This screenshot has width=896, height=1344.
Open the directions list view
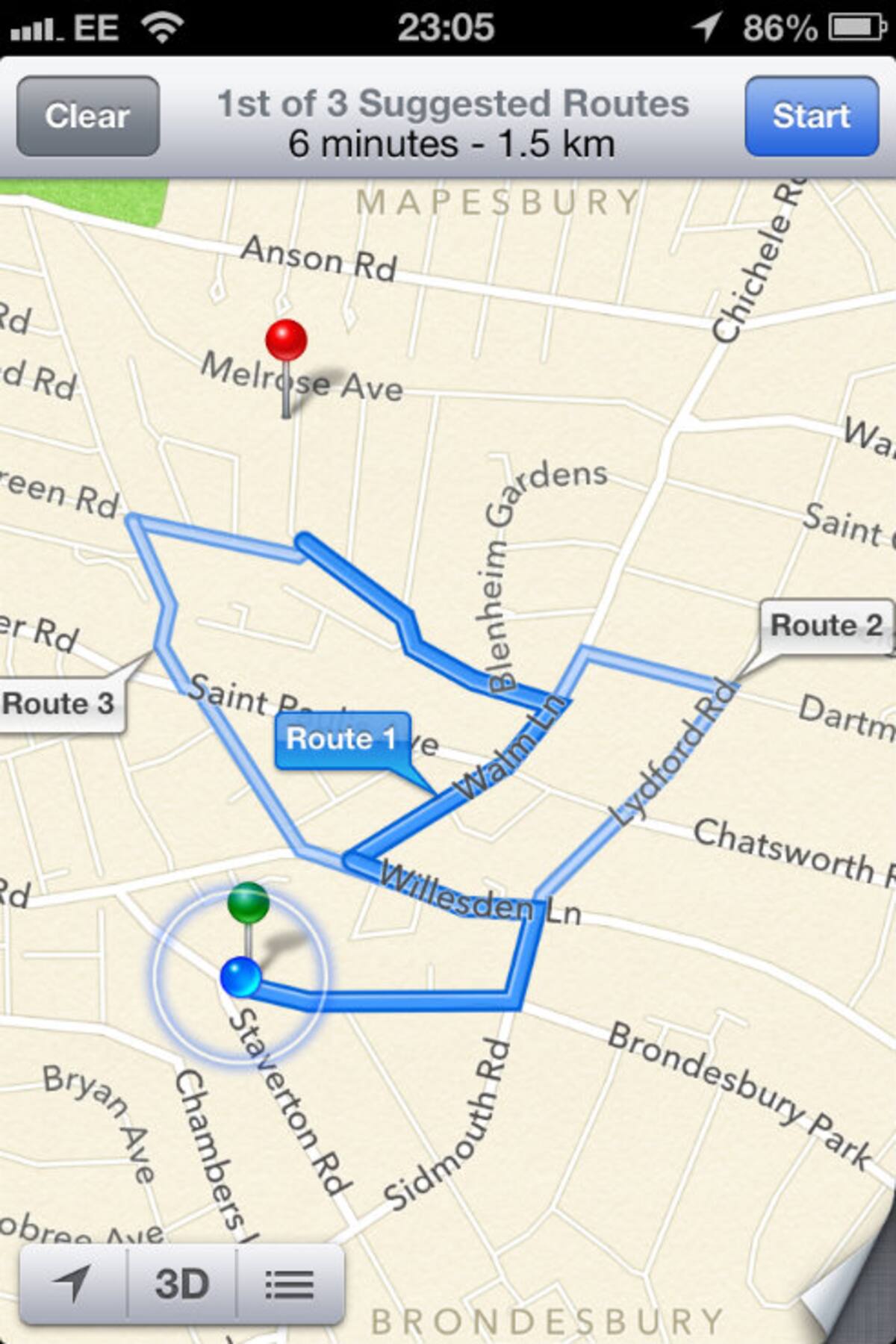290,1284
